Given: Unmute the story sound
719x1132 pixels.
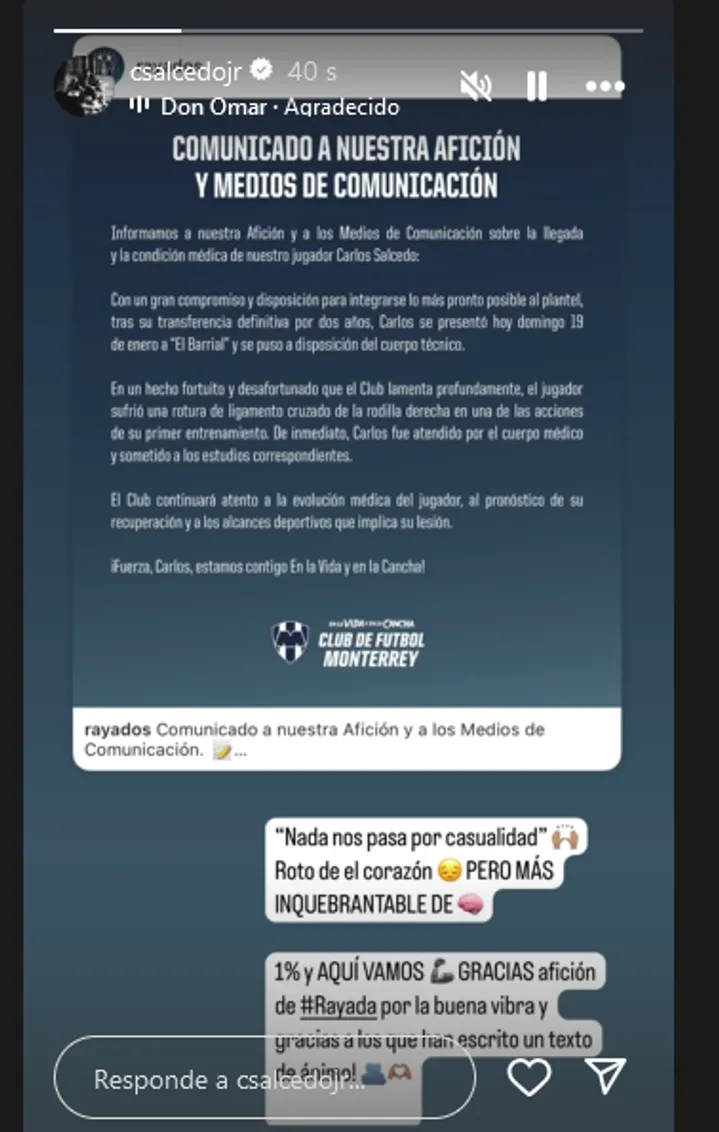Looking at the screenshot, I should click(476, 87).
